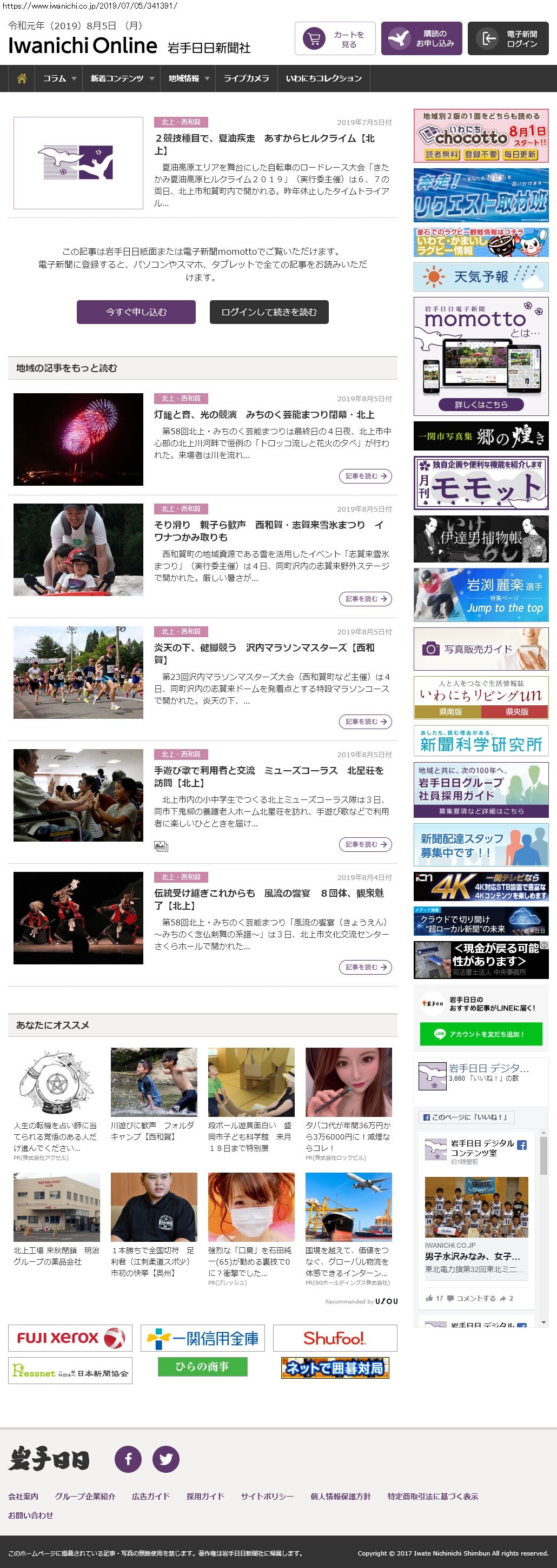Open いわにちコレクション in the navigation bar
This screenshot has height=1568, width=557.
pyautogui.click(x=323, y=78)
